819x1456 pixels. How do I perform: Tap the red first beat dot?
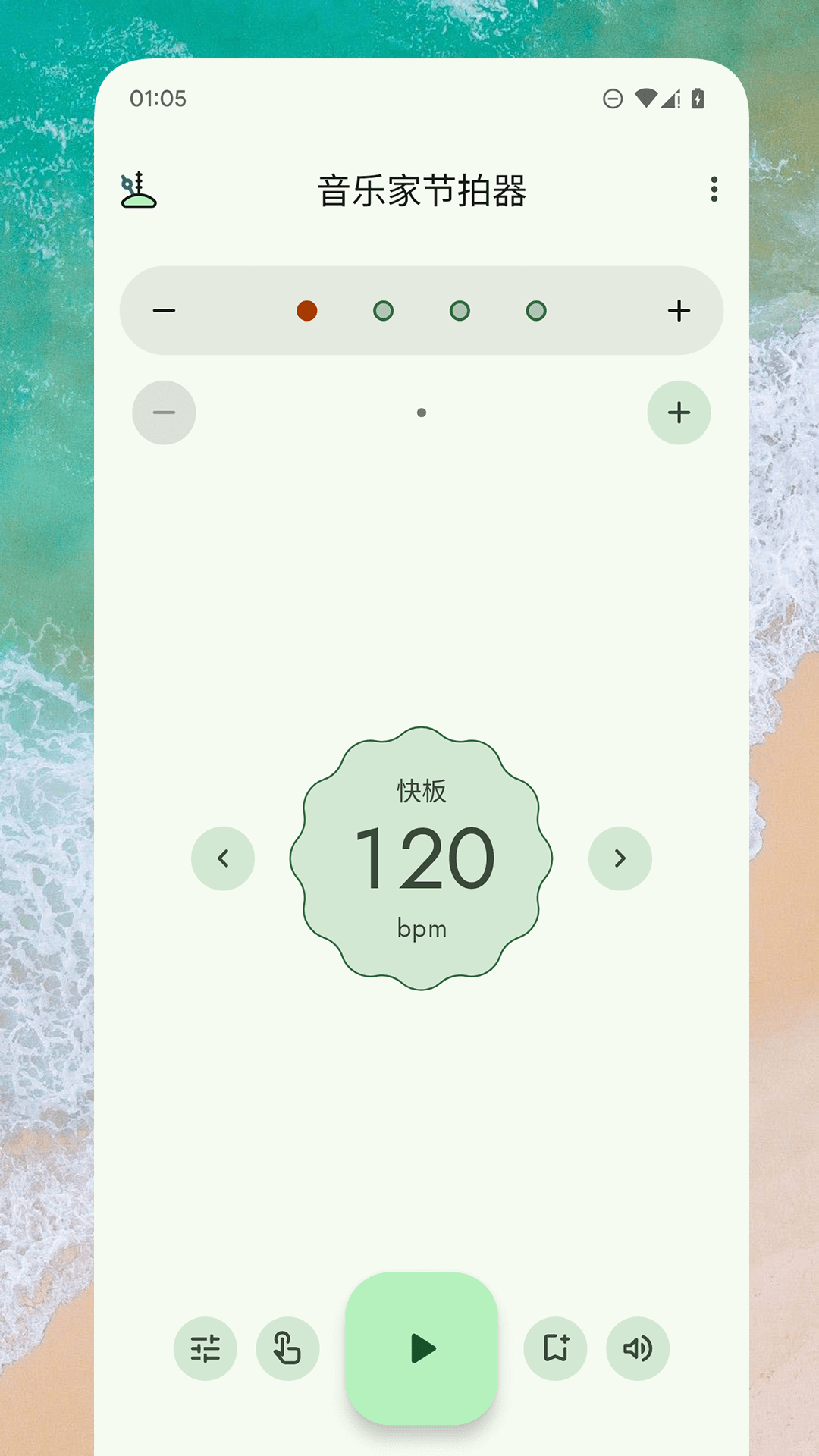tap(307, 311)
